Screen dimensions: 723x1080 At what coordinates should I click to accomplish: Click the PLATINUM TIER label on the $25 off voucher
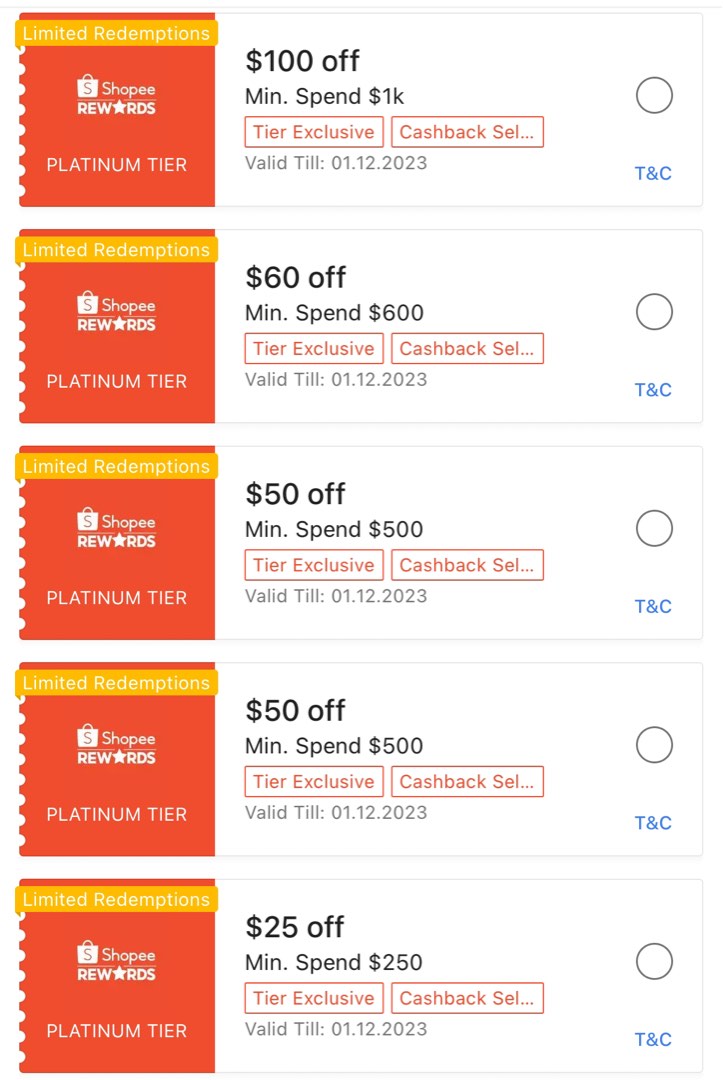pyautogui.click(x=116, y=1030)
